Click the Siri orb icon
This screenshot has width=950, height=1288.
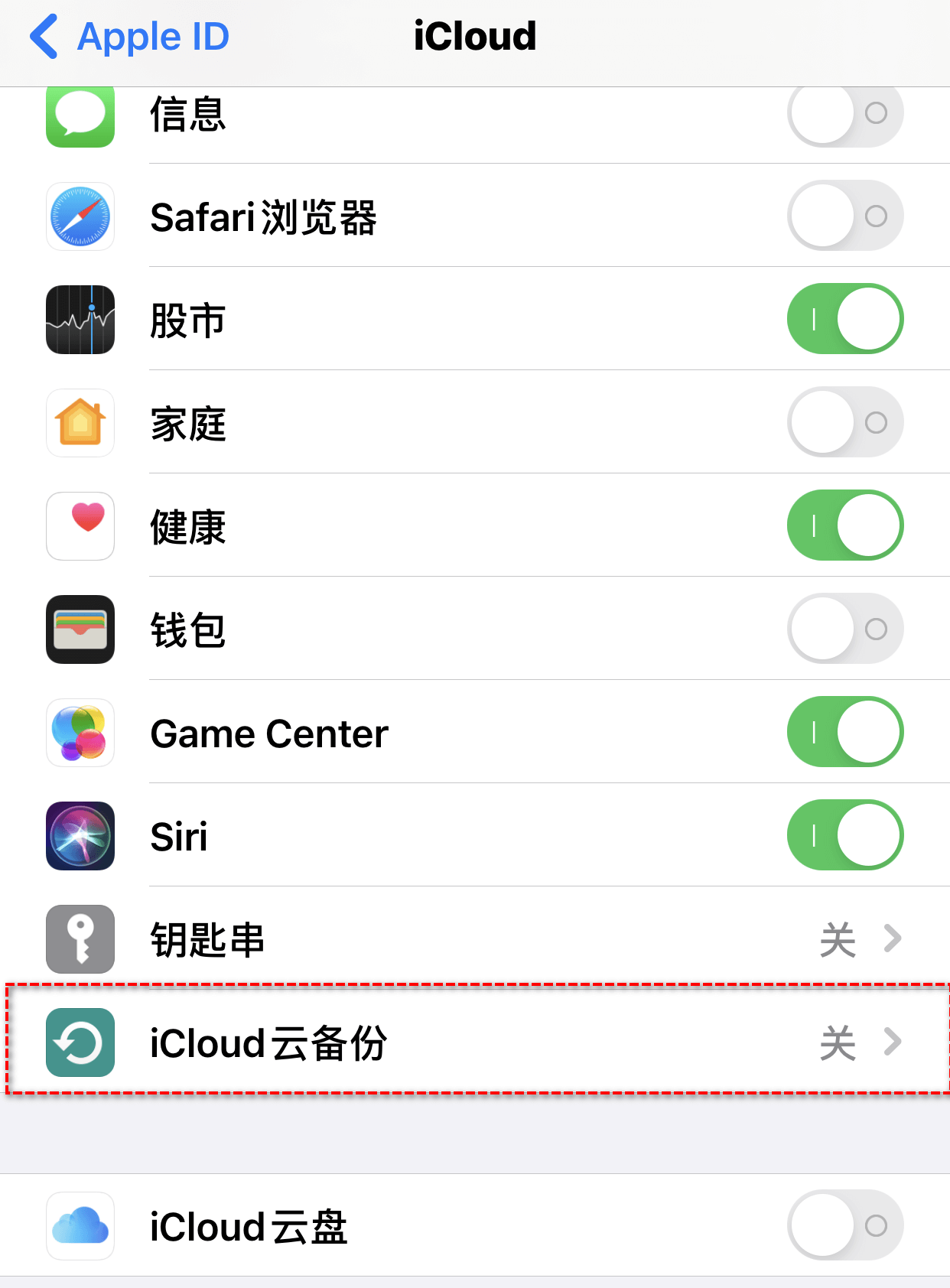pos(80,835)
